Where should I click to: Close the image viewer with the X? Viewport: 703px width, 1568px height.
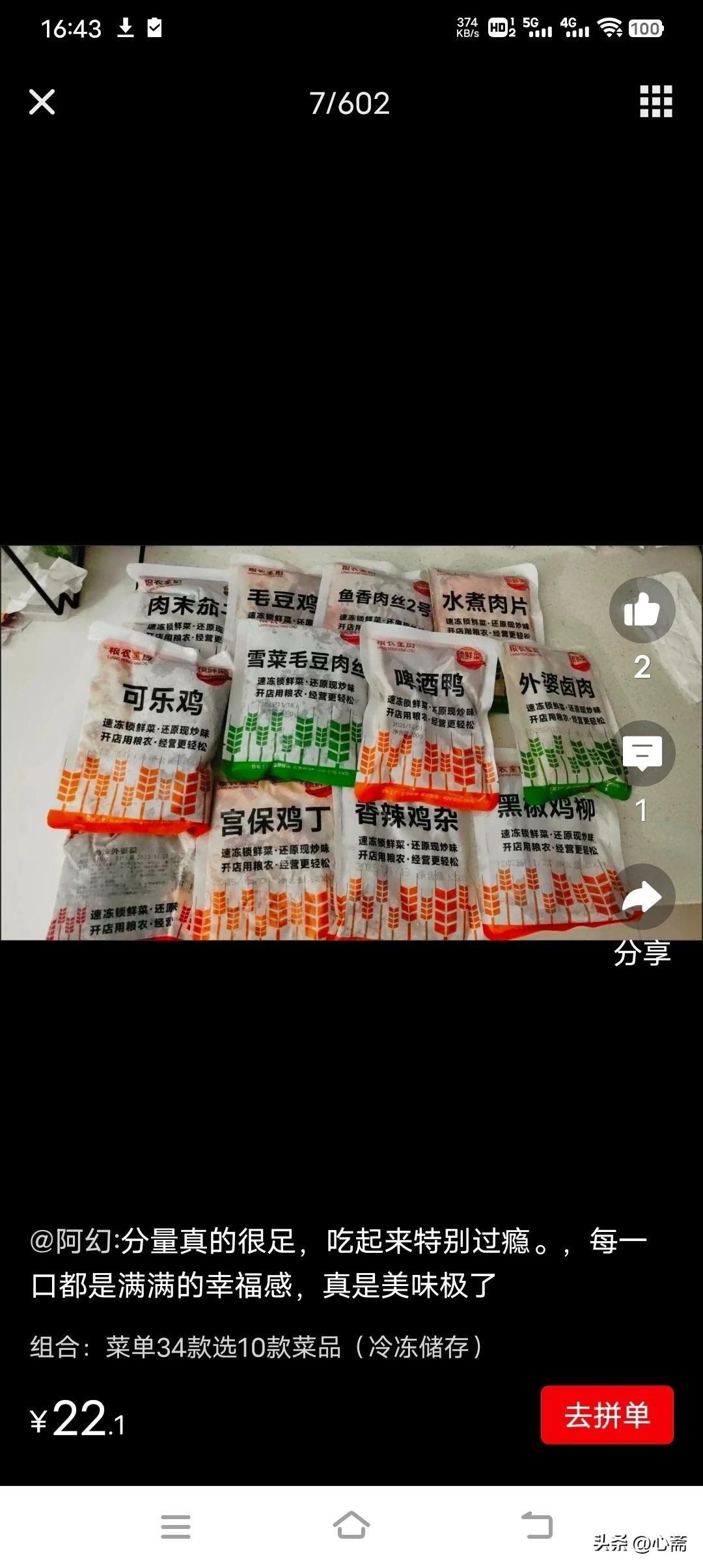(41, 103)
